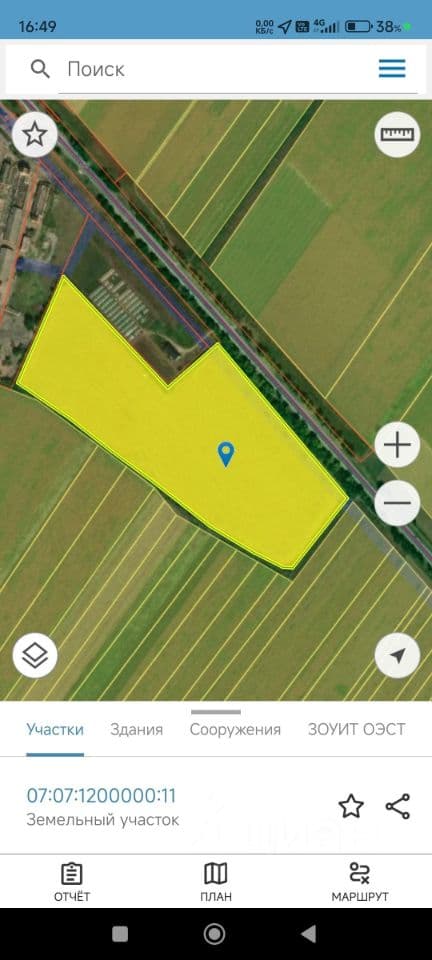Activate the ruler measuring tool
This screenshot has width=432, height=960.
pyautogui.click(x=397, y=134)
